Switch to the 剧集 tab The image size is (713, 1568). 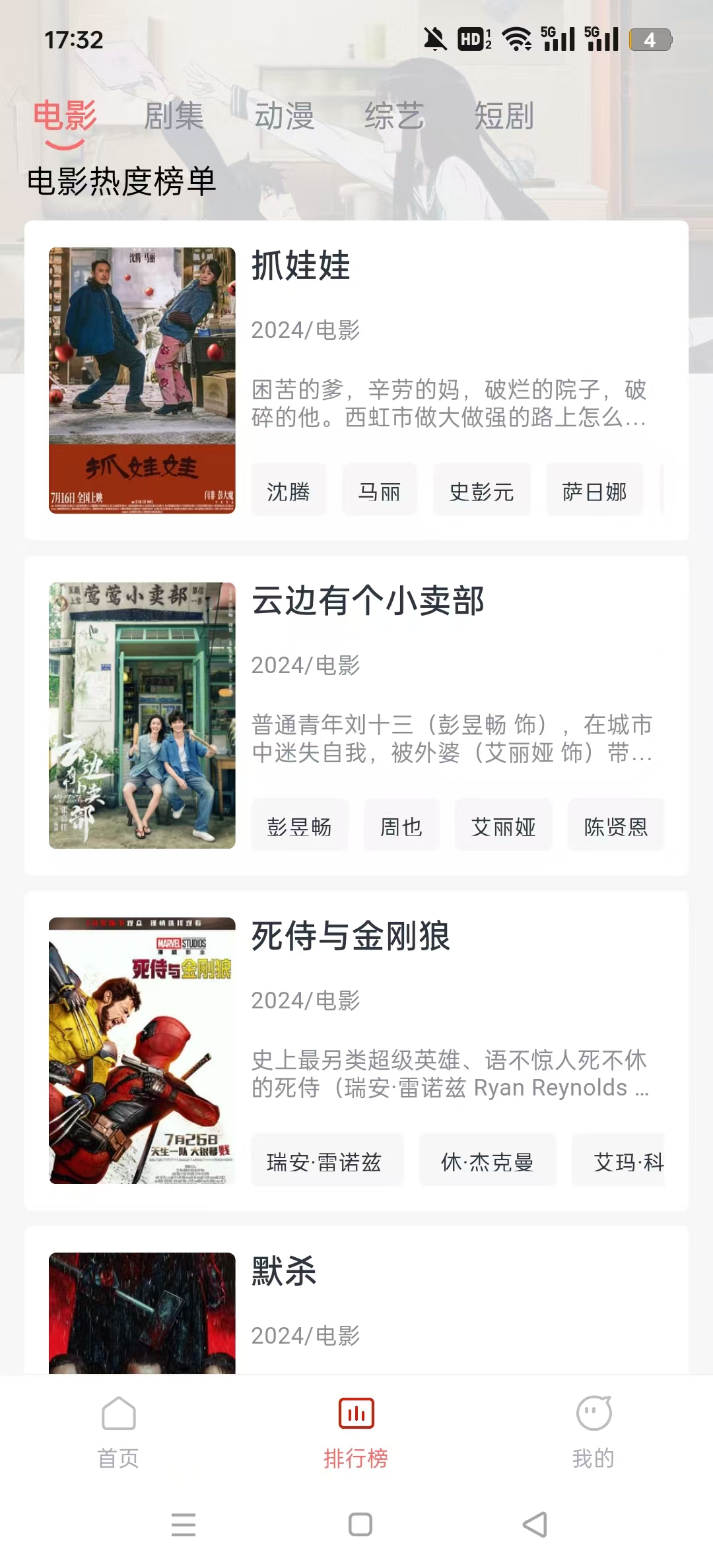174,116
